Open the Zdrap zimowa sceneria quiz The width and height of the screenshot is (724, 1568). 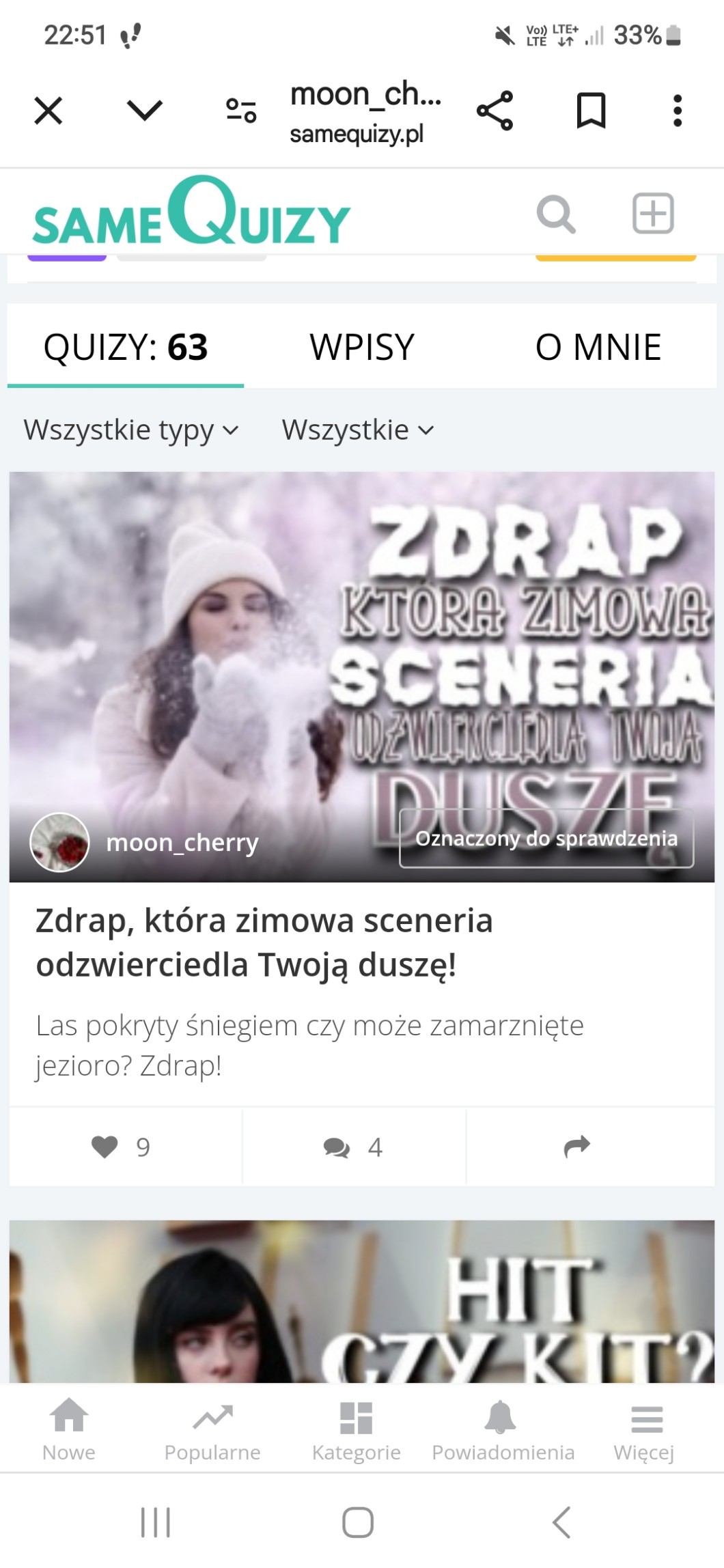pyautogui.click(x=264, y=942)
